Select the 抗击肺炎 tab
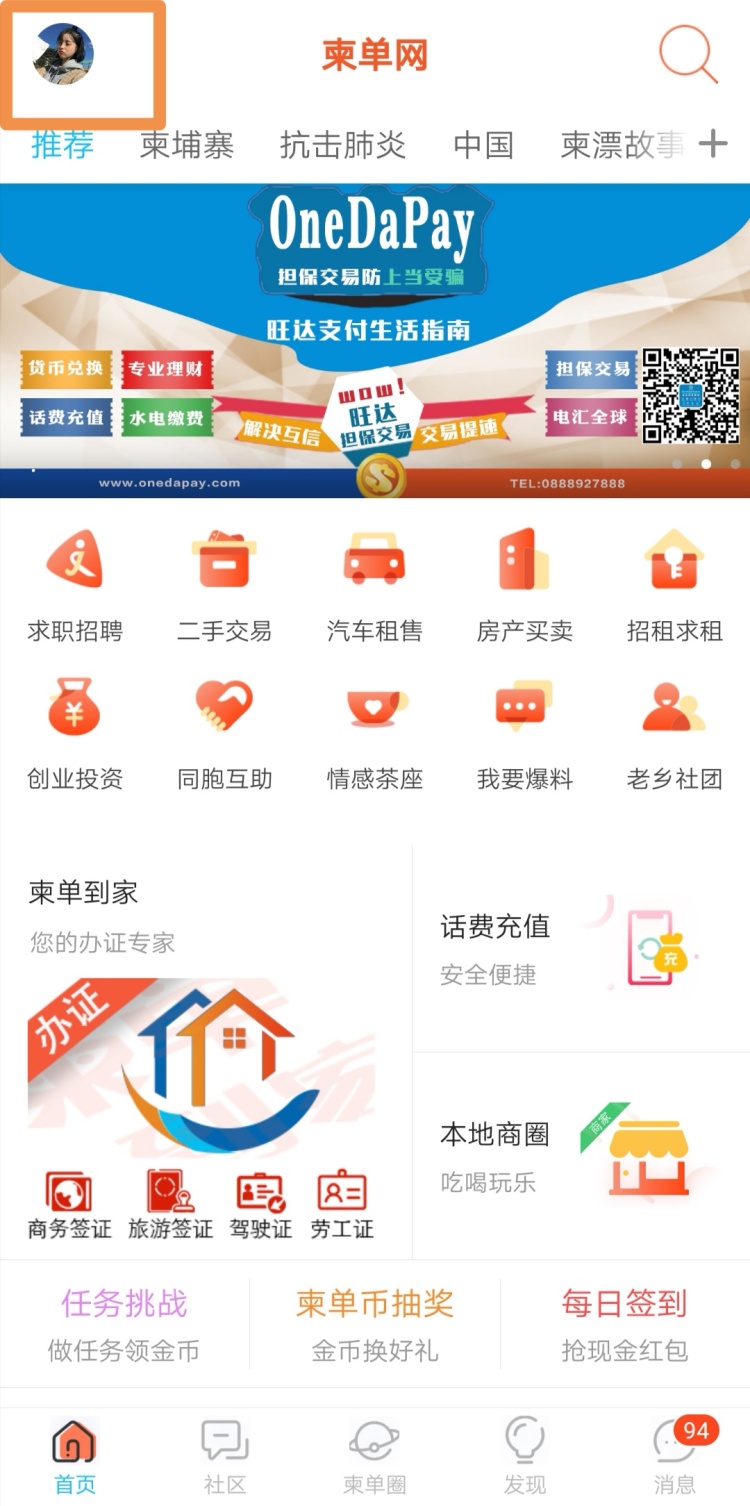The image size is (750, 1506). click(342, 146)
